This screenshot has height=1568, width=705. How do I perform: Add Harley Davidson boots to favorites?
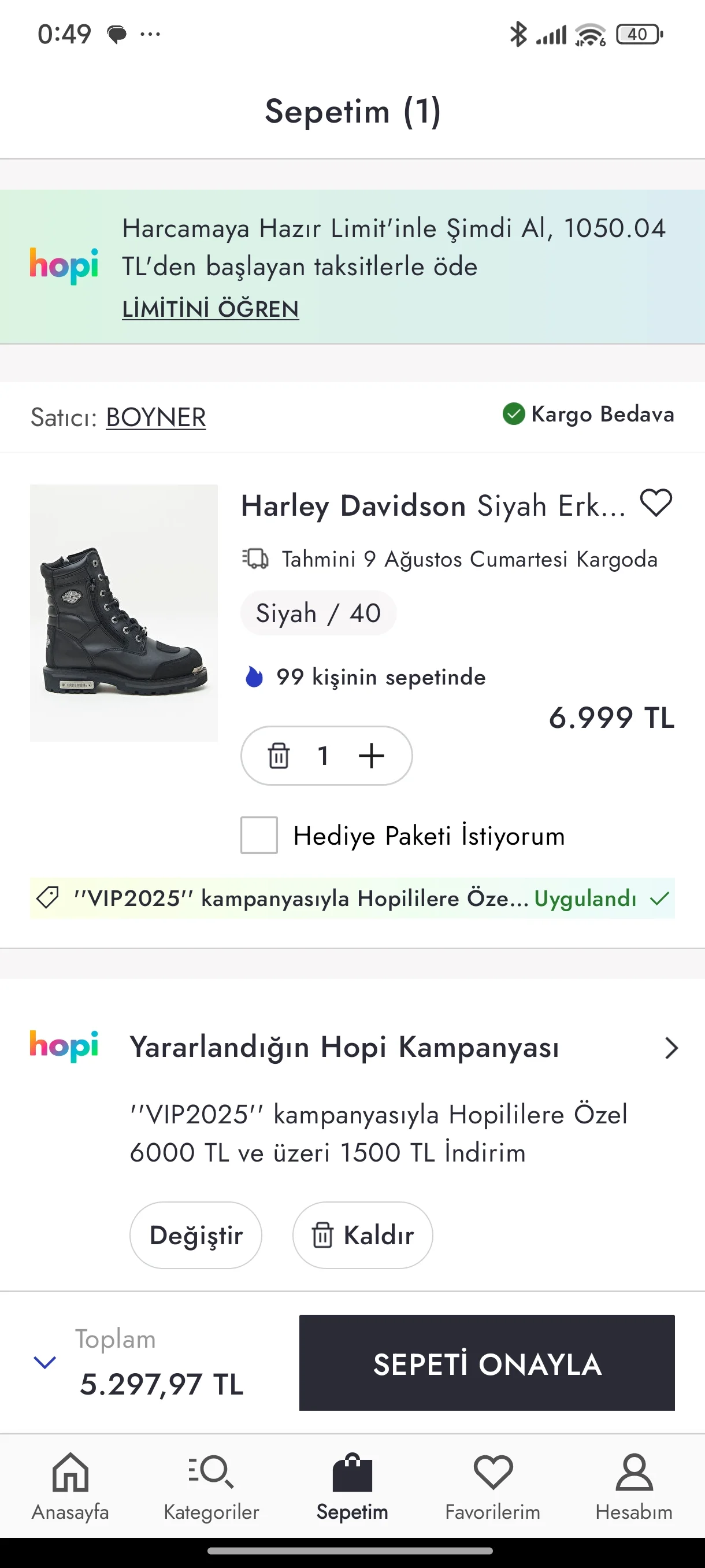point(656,504)
